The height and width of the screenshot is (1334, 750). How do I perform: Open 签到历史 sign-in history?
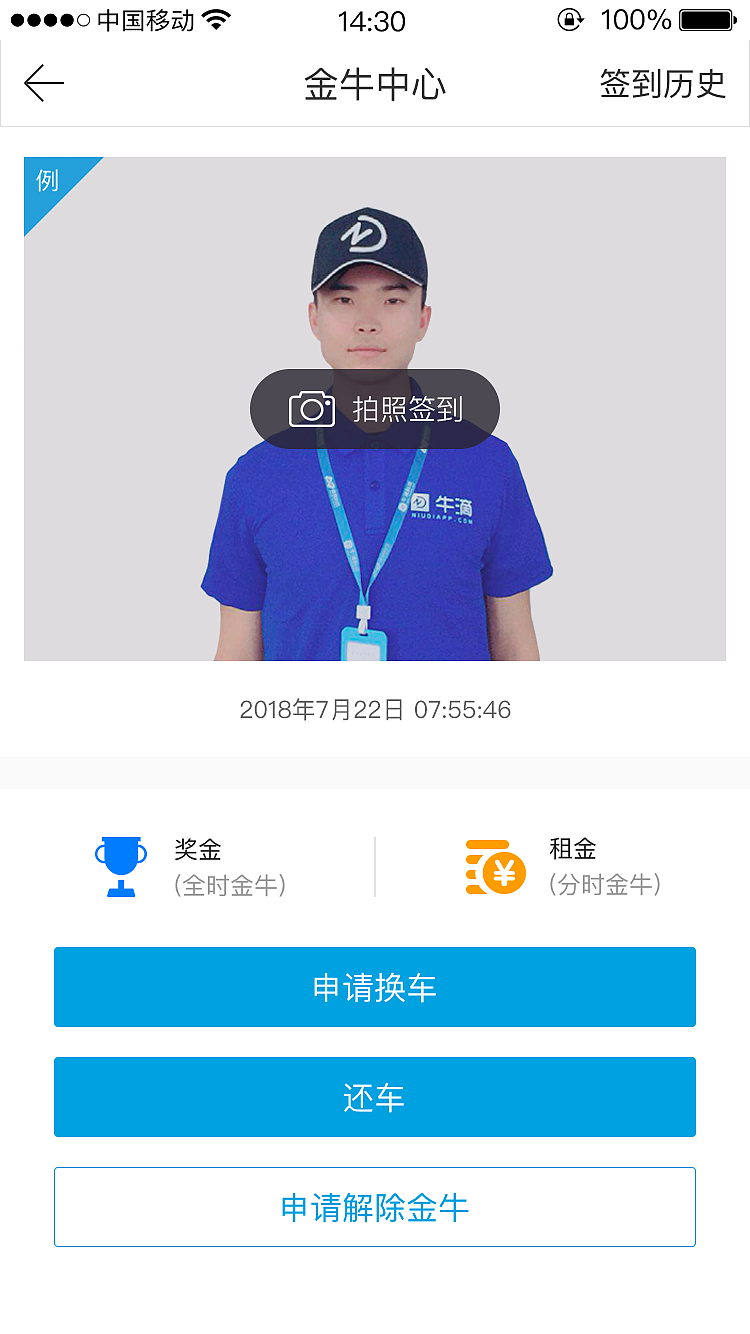point(661,83)
